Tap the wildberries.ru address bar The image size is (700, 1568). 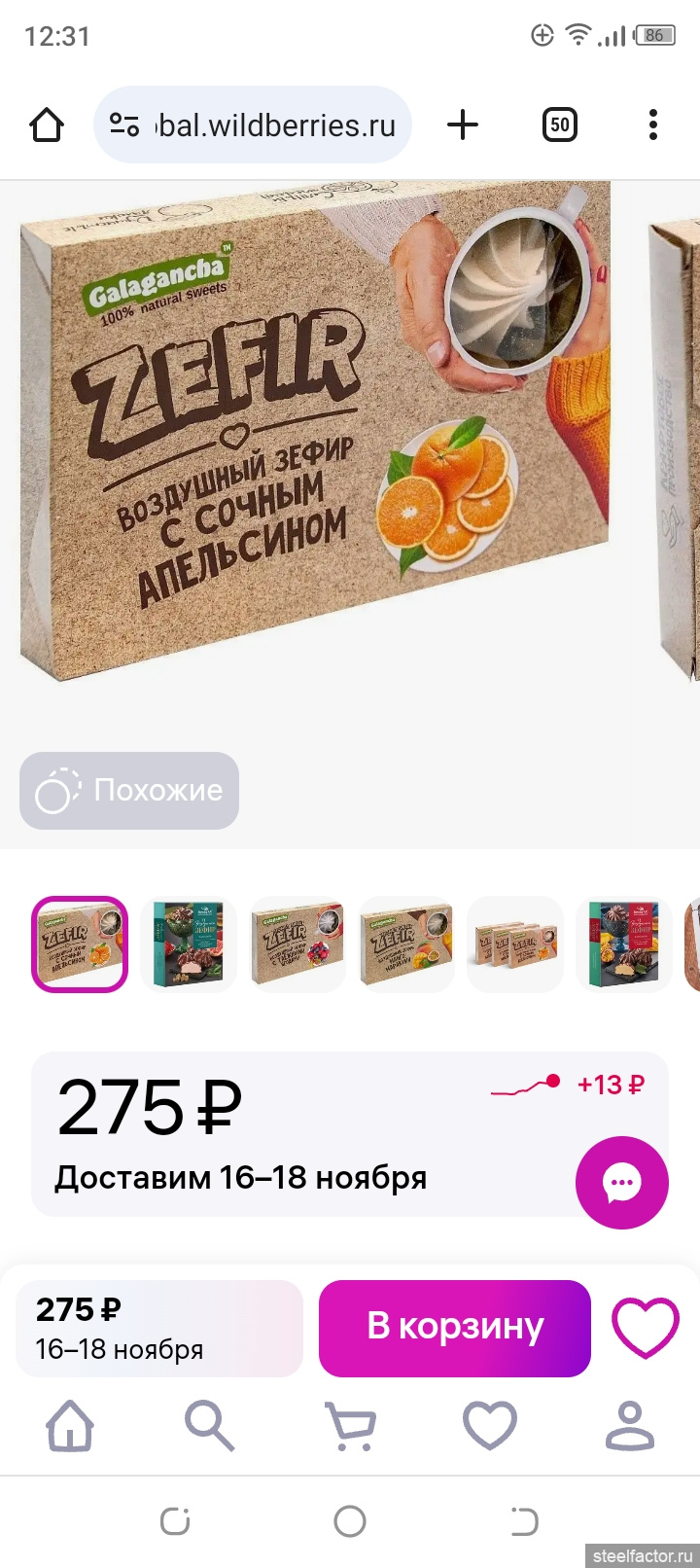(x=253, y=125)
